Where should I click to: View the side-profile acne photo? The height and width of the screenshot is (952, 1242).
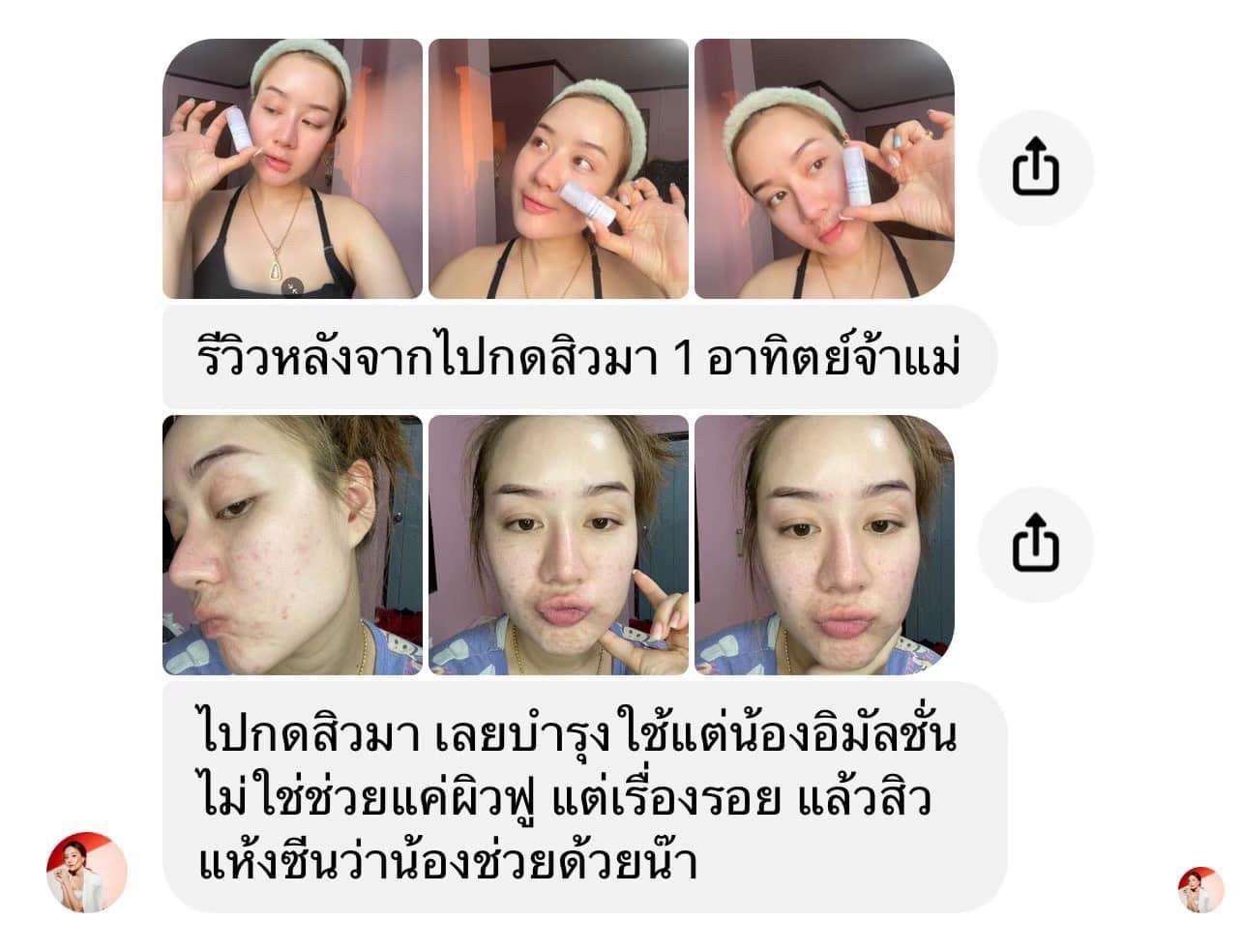click(292, 545)
